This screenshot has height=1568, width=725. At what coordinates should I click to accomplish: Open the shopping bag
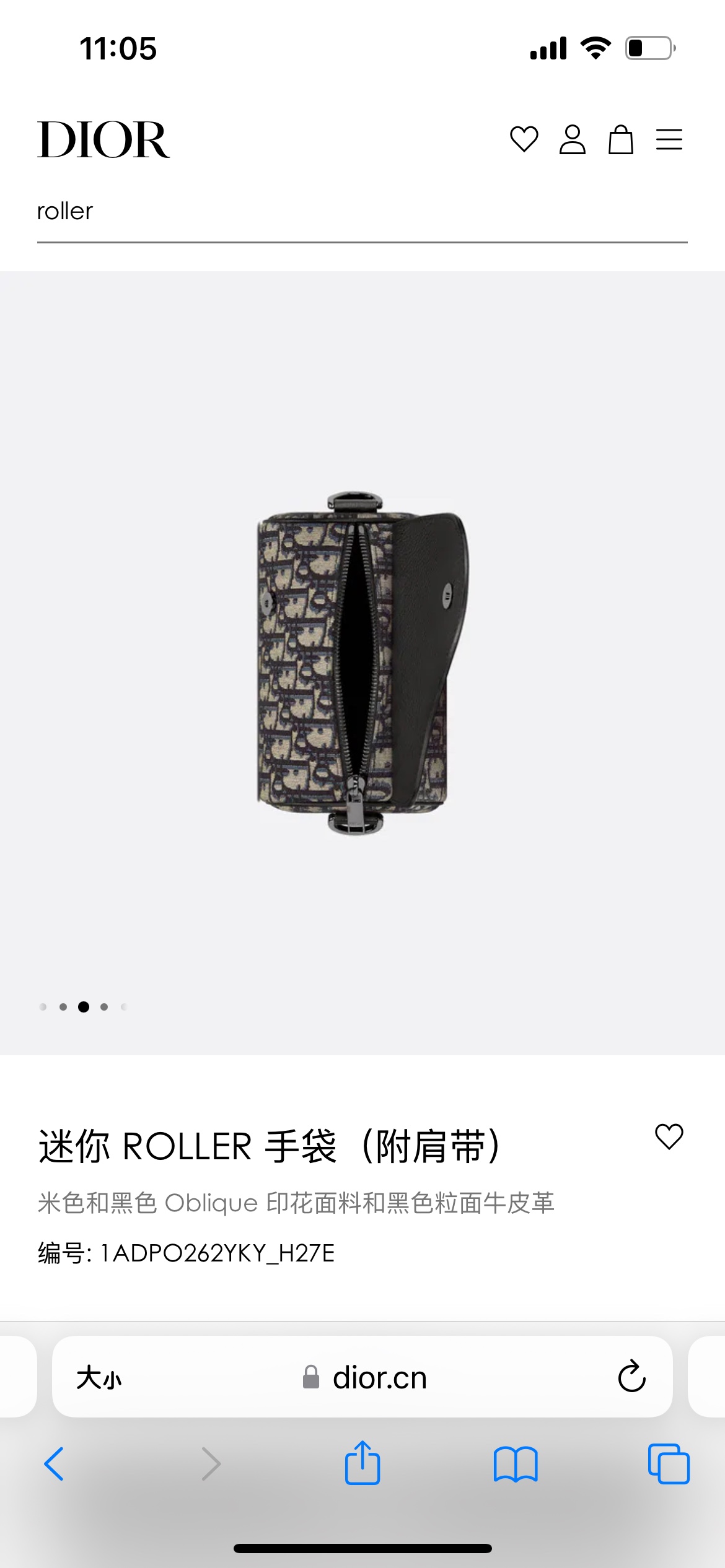(x=620, y=139)
